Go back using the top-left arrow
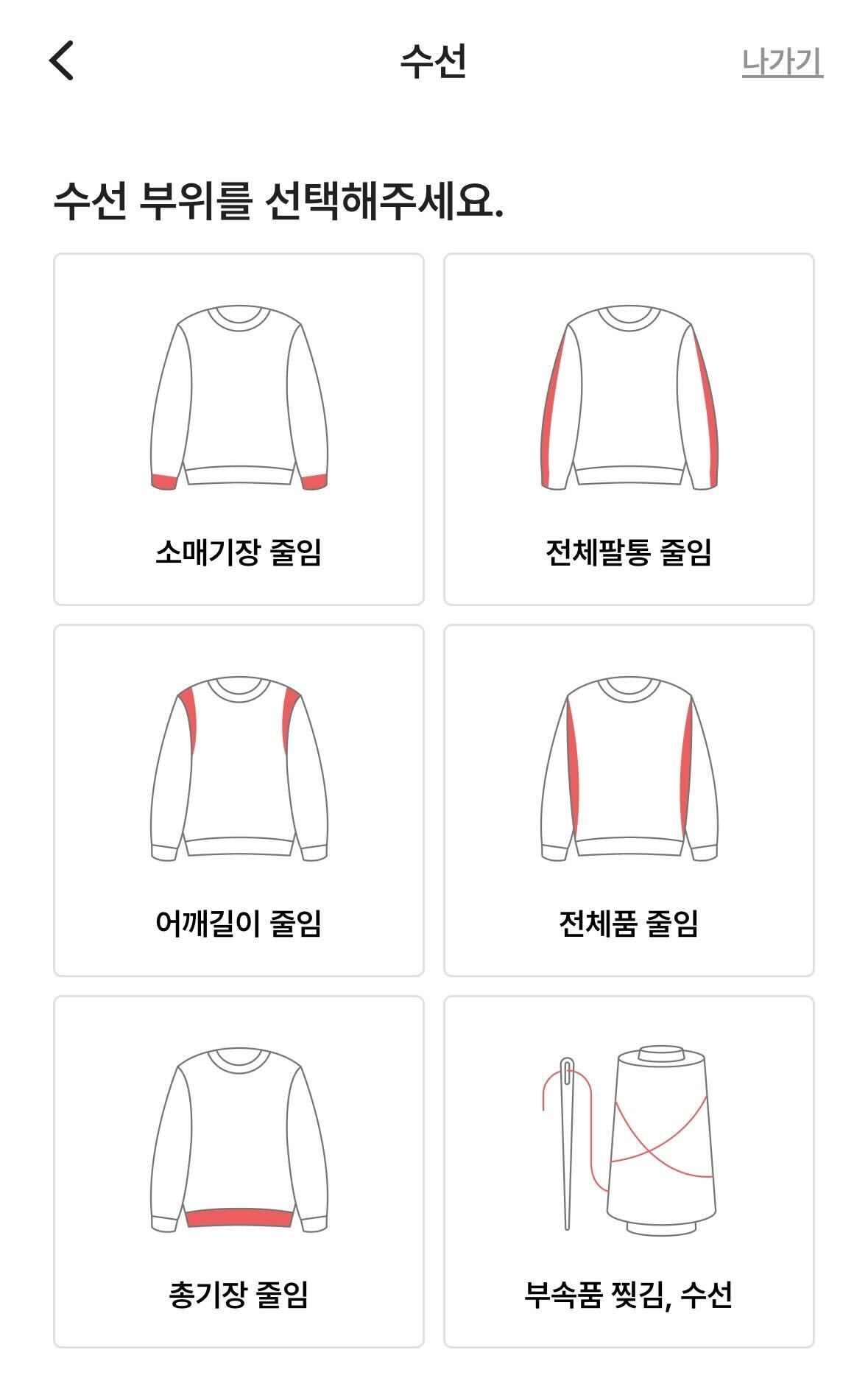Image resolution: width=868 pixels, height=1392 pixels. point(62,60)
